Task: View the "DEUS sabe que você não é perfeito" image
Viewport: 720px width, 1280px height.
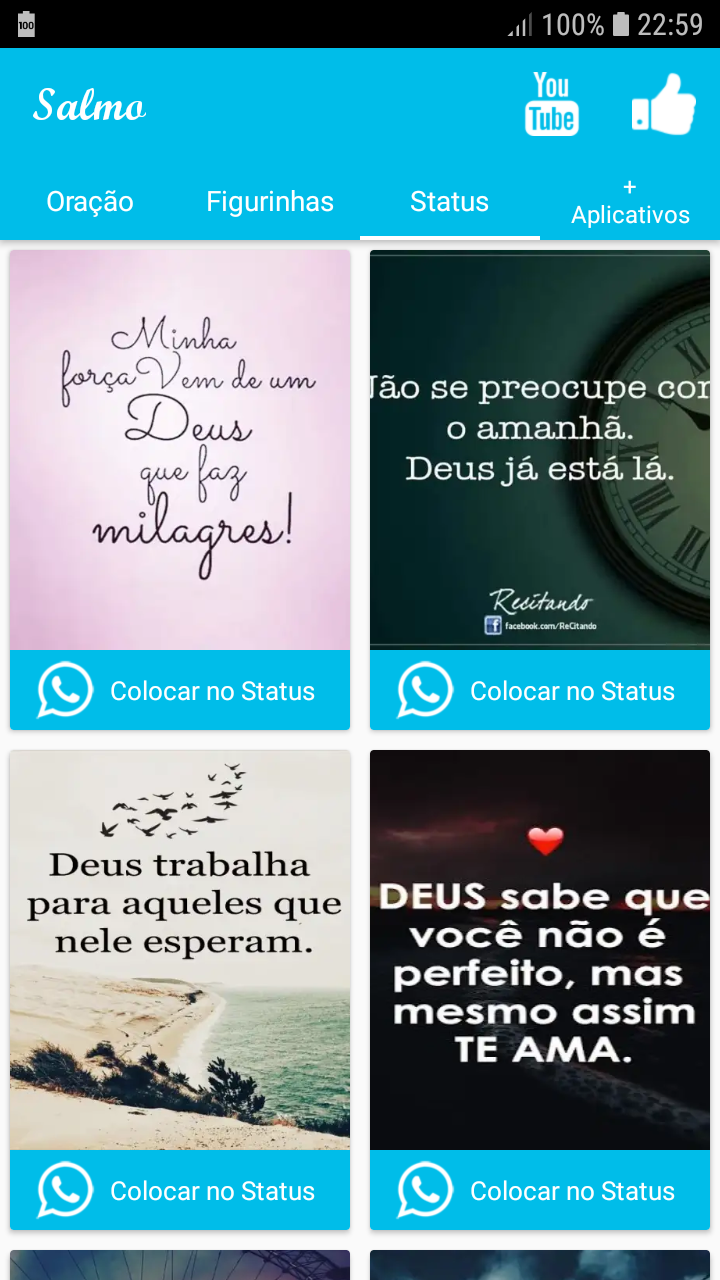Action: click(540, 950)
